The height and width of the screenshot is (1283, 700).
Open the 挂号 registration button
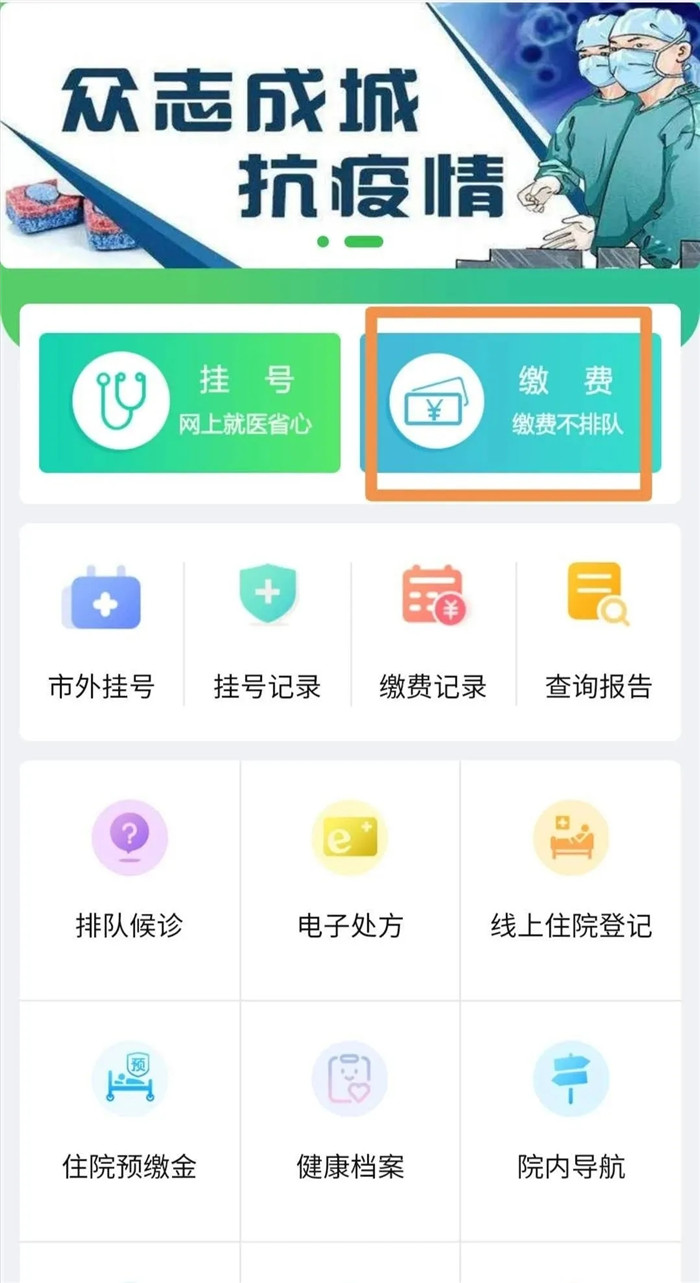(189, 402)
